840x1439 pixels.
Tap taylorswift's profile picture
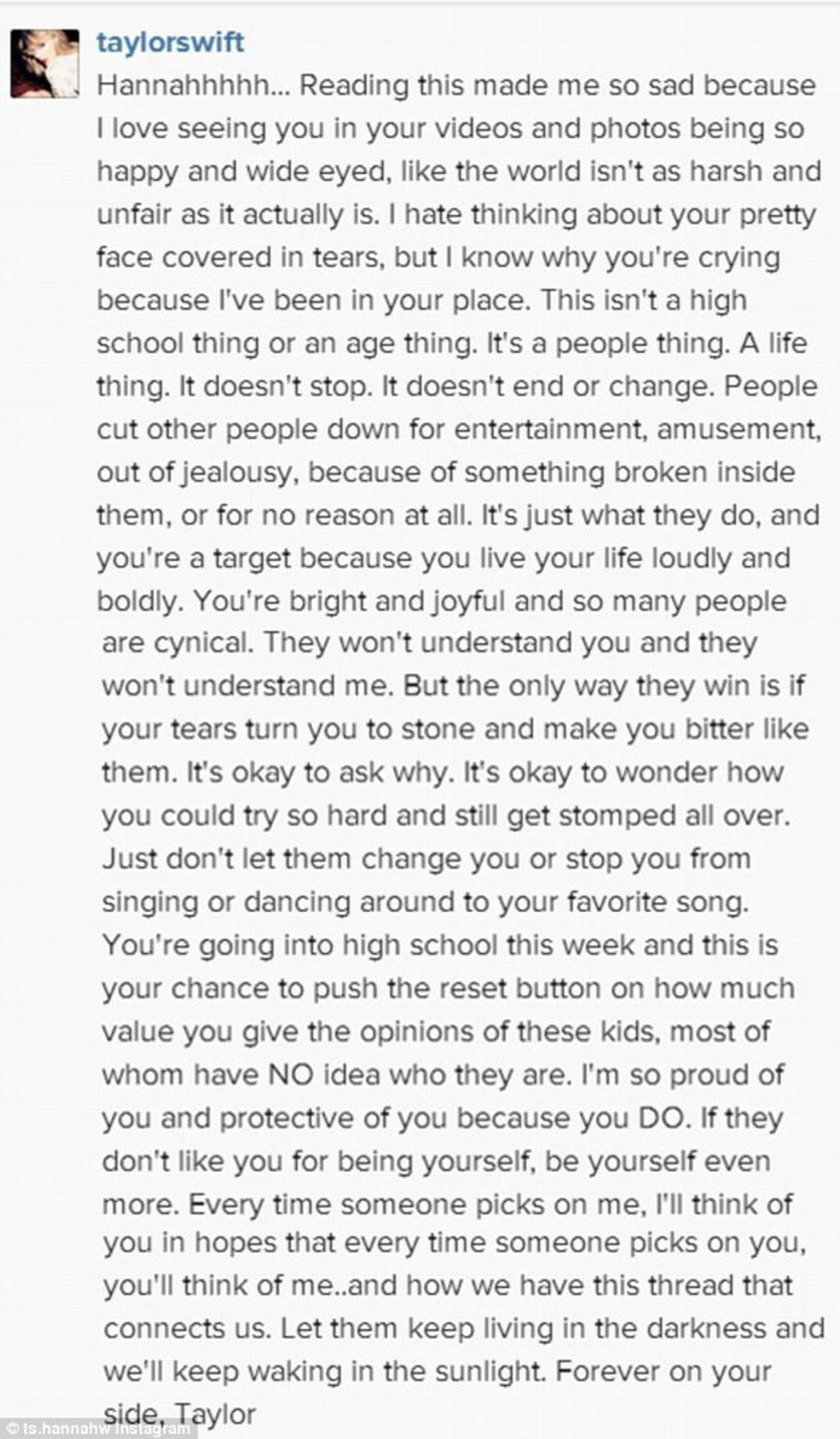(44, 63)
